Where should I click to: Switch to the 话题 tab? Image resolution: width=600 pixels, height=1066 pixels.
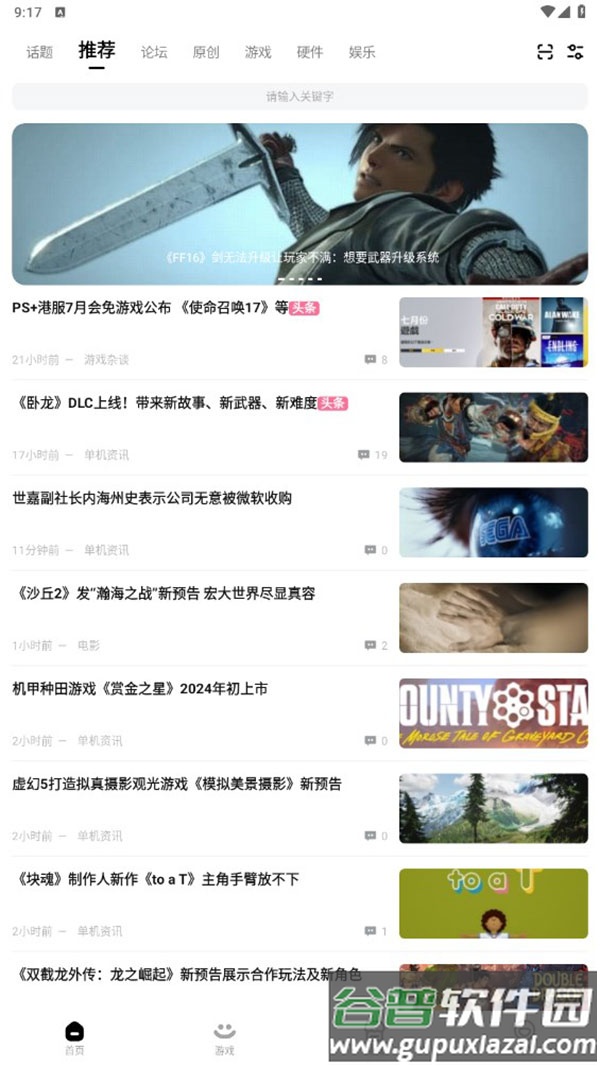point(39,52)
